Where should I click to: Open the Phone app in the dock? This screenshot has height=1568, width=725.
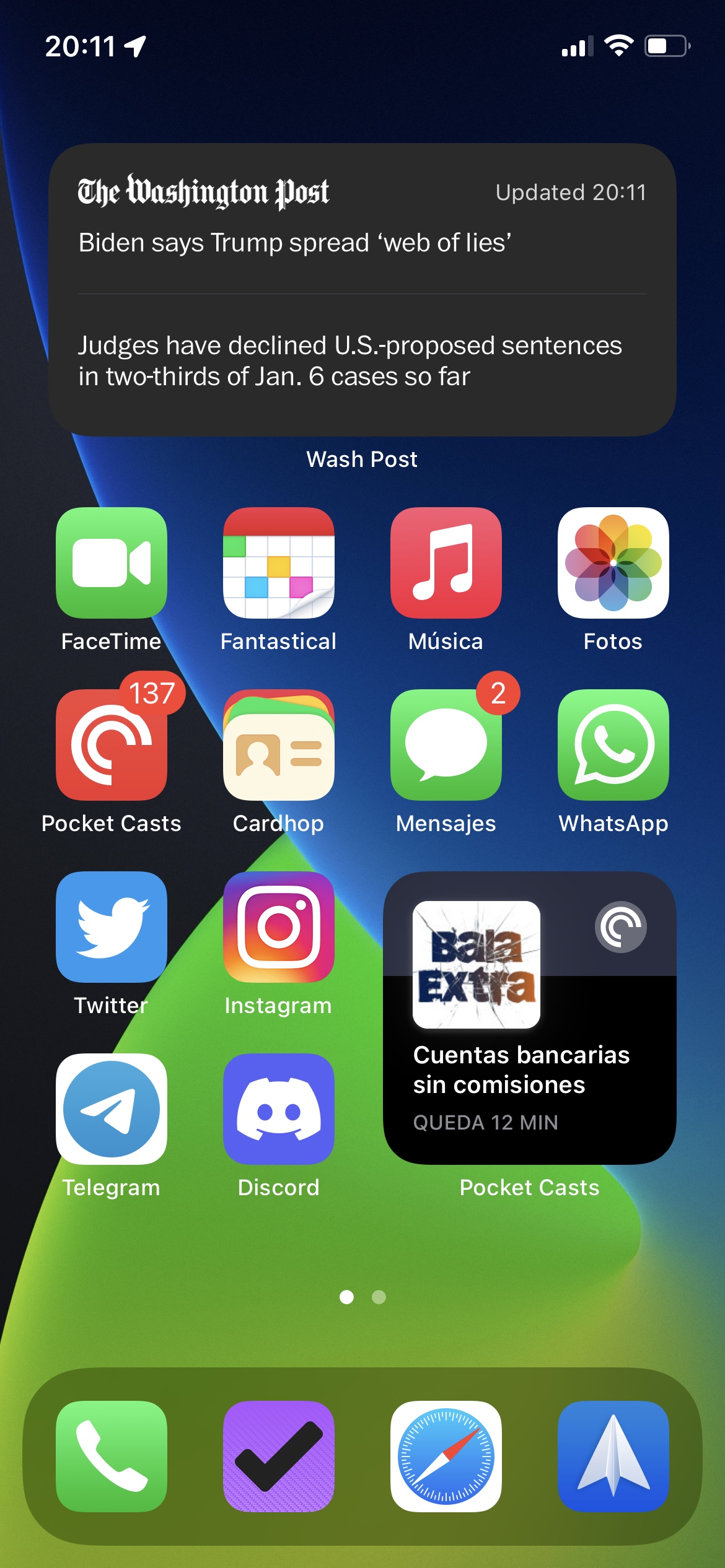coord(112,1457)
